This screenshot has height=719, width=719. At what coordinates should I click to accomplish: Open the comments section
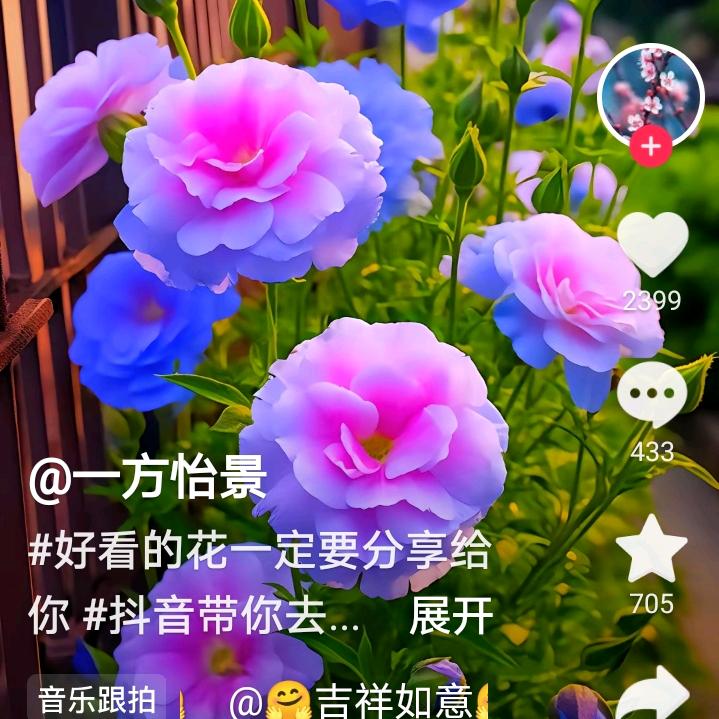(x=652, y=393)
